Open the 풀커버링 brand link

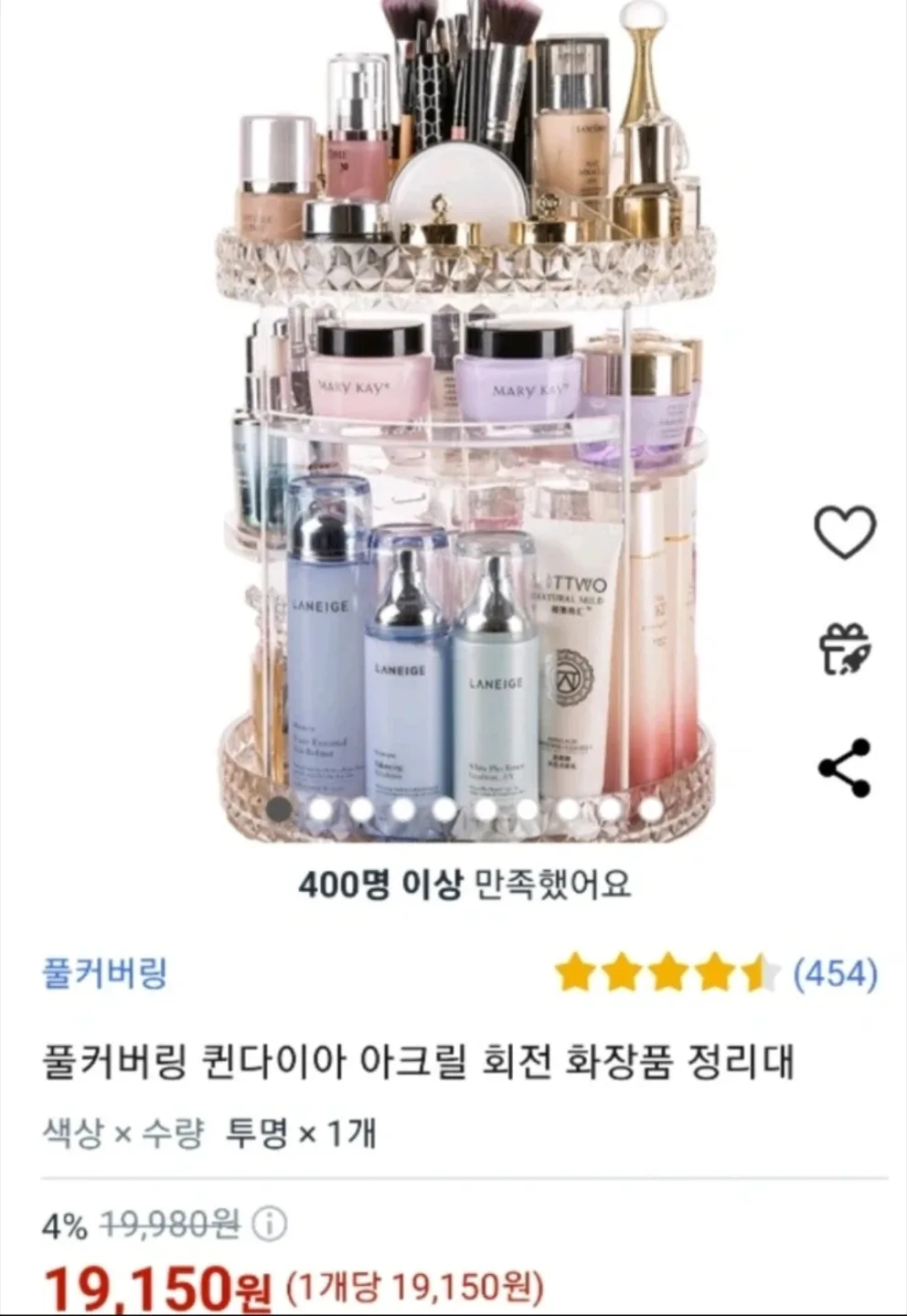coord(105,972)
